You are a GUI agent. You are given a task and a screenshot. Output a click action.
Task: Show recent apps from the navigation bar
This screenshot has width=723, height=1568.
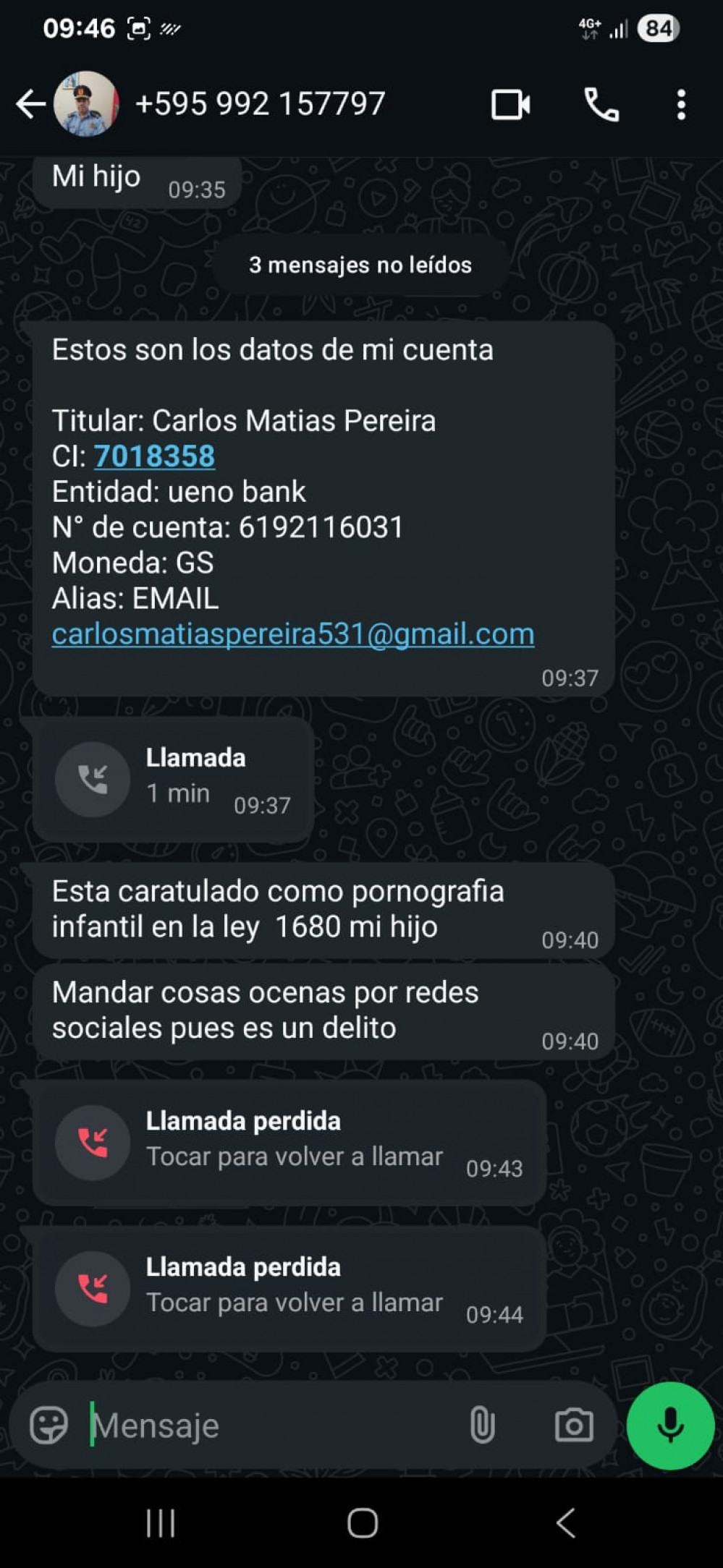click(x=160, y=1523)
